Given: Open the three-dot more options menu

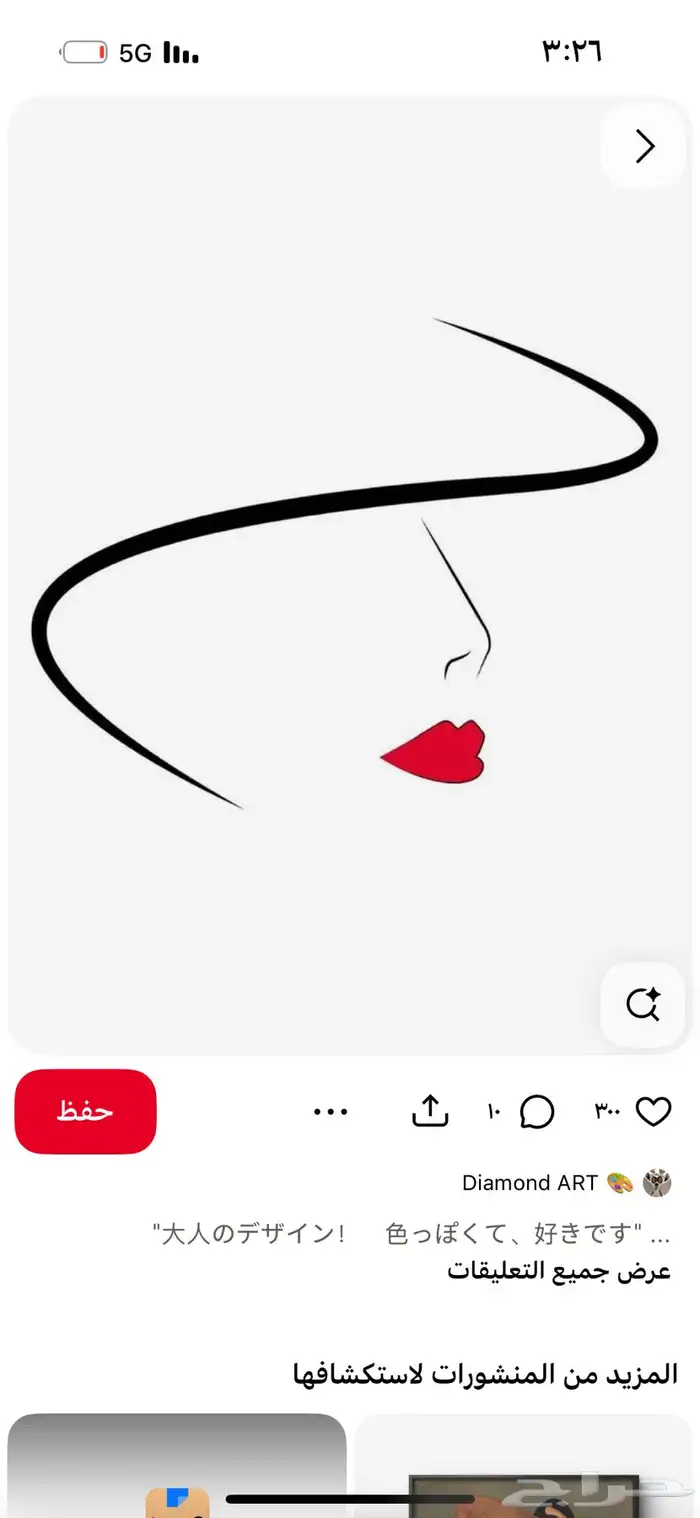Looking at the screenshot, I should point(330,1111).
